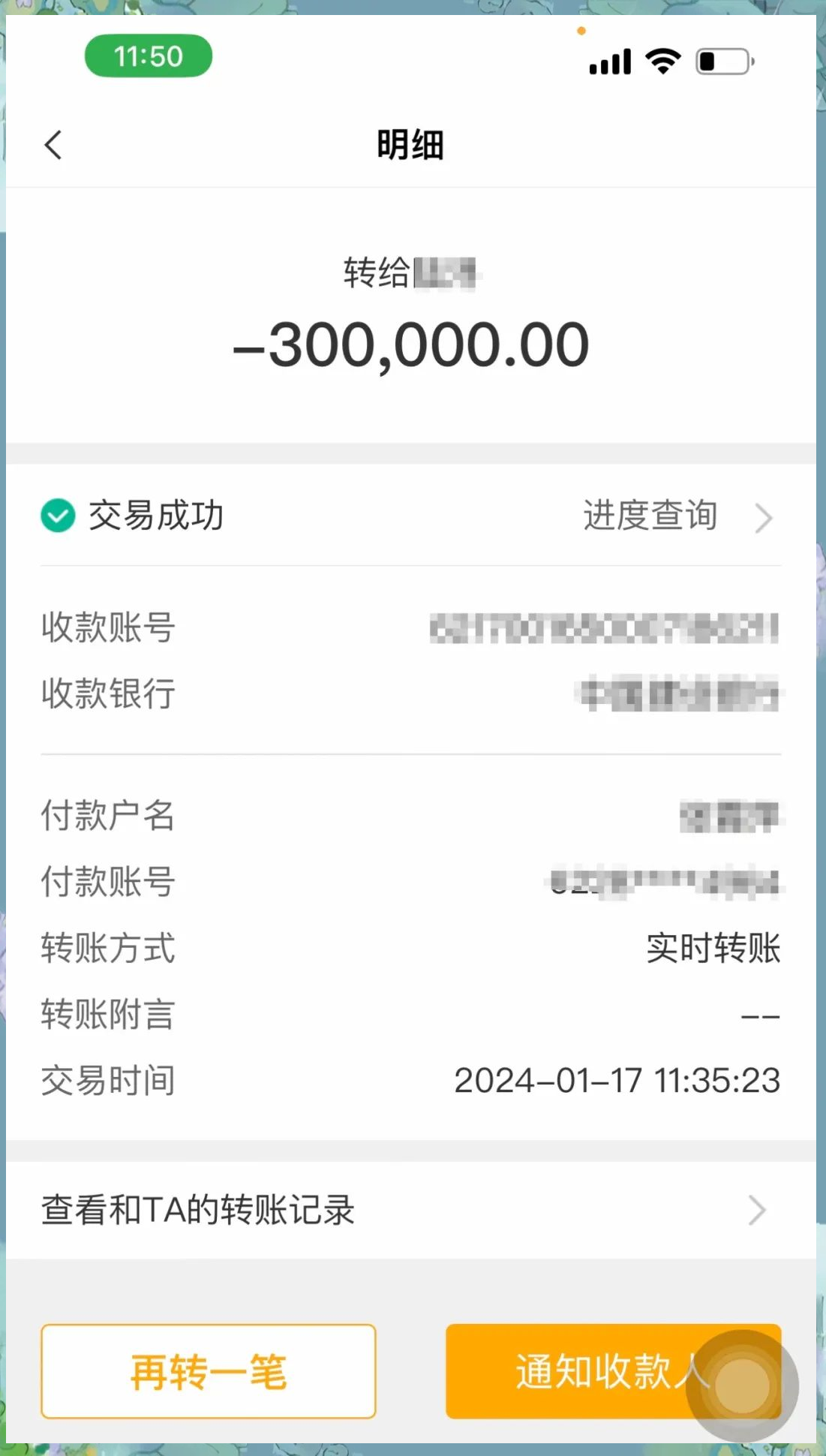Select the 通知收款人 button

(x=593, y=1371)
